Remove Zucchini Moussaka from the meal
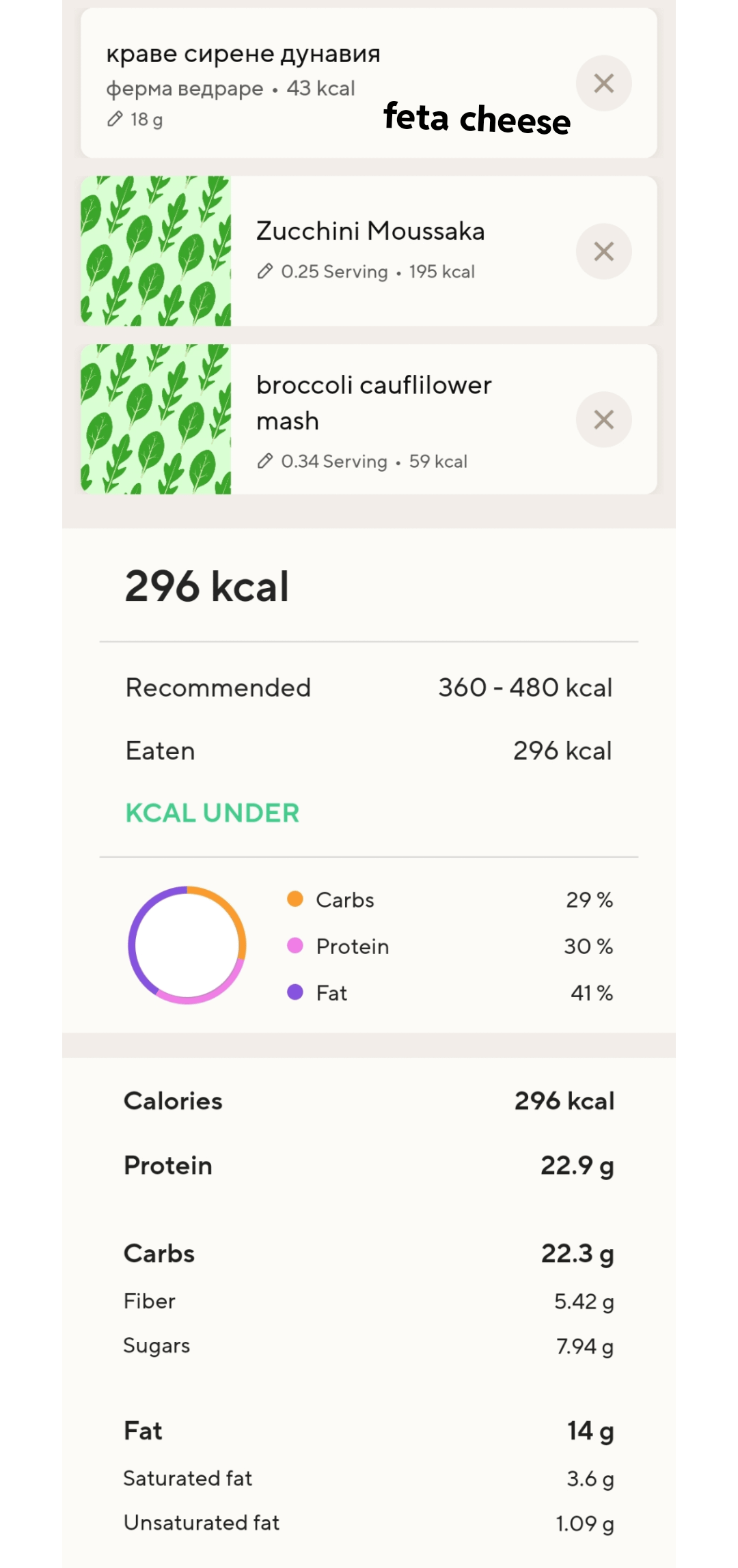 point(603,251)
